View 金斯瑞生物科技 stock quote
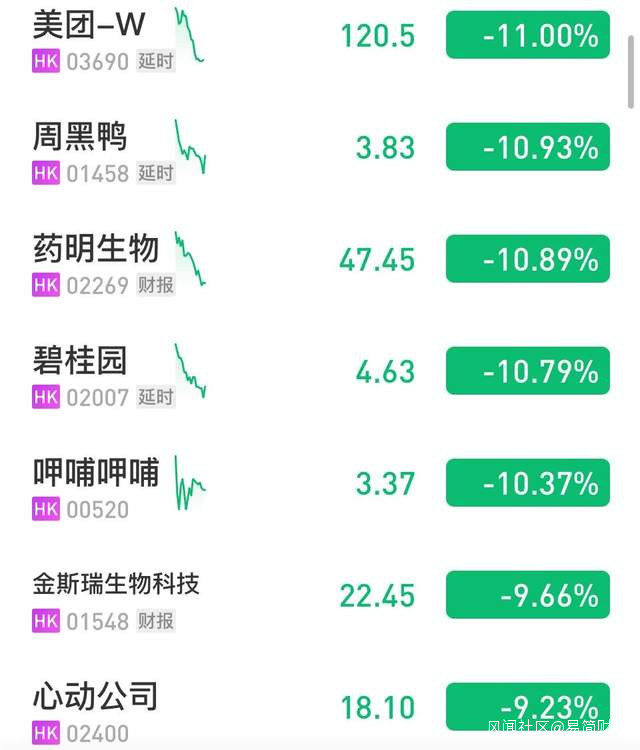Viewport: 640px width, 750px height. (x=116, y=584)
